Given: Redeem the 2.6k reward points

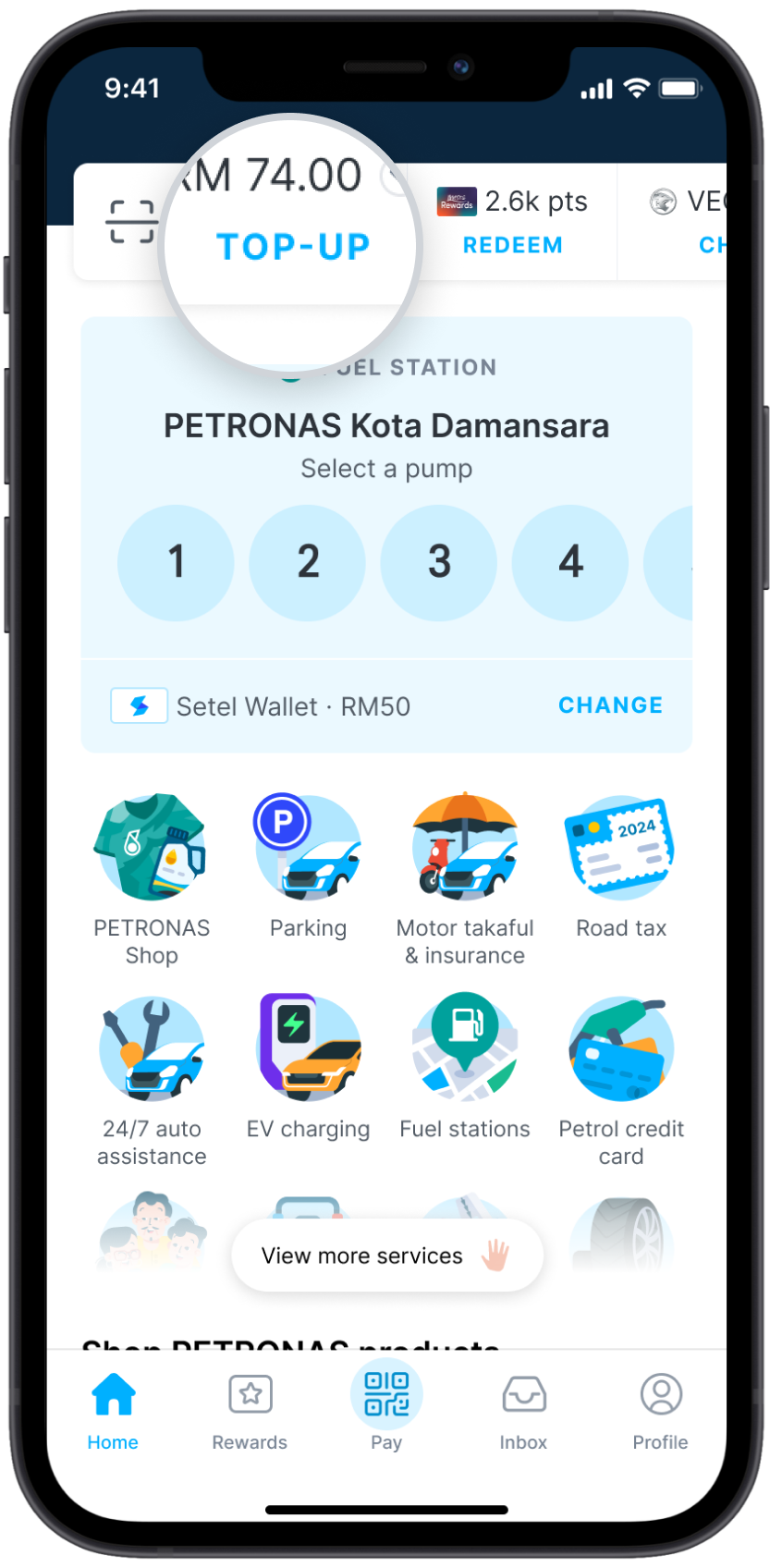Looking at the screenshot, I should 512,245.
